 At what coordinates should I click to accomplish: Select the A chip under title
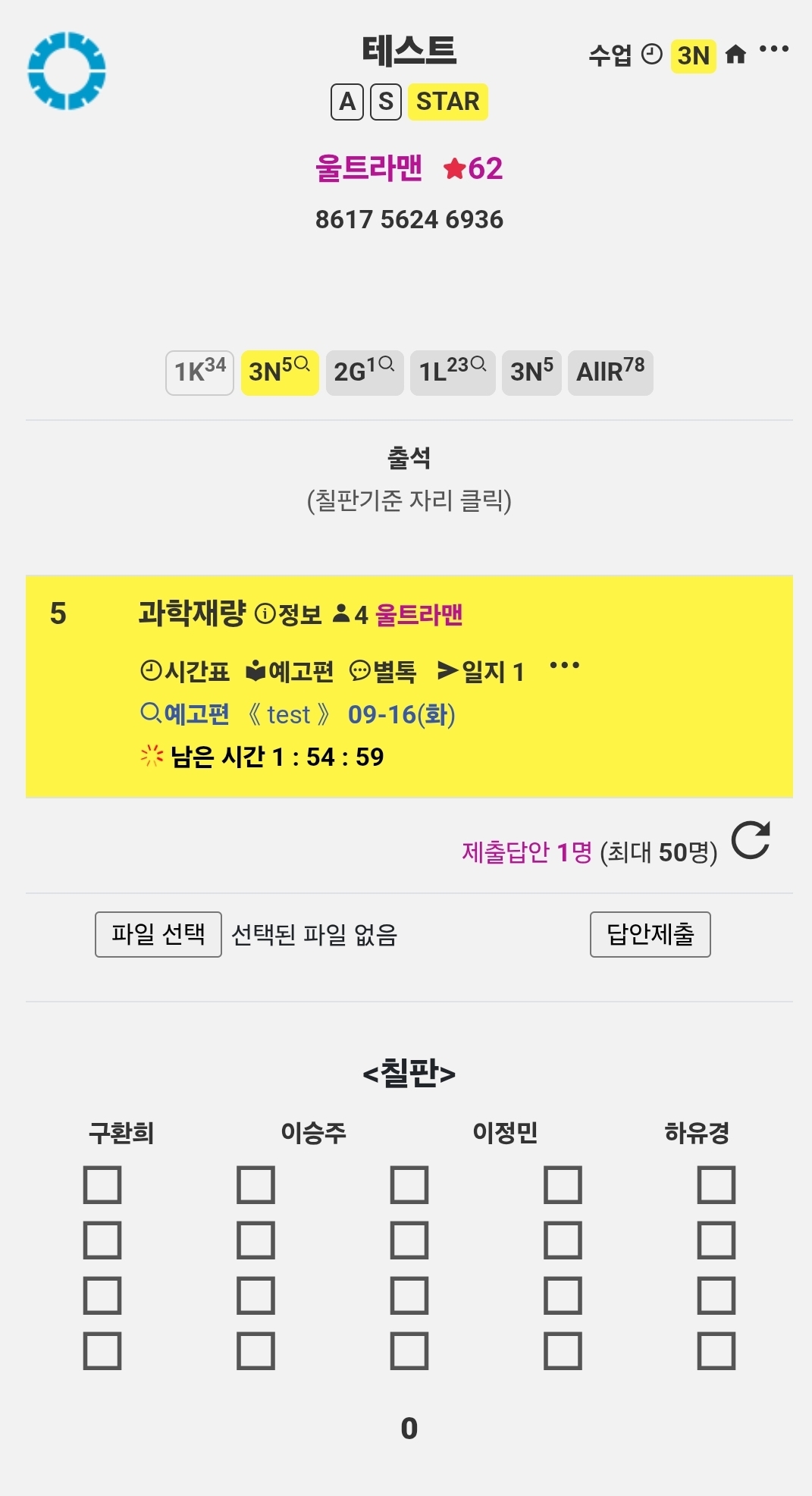(347, 102)
